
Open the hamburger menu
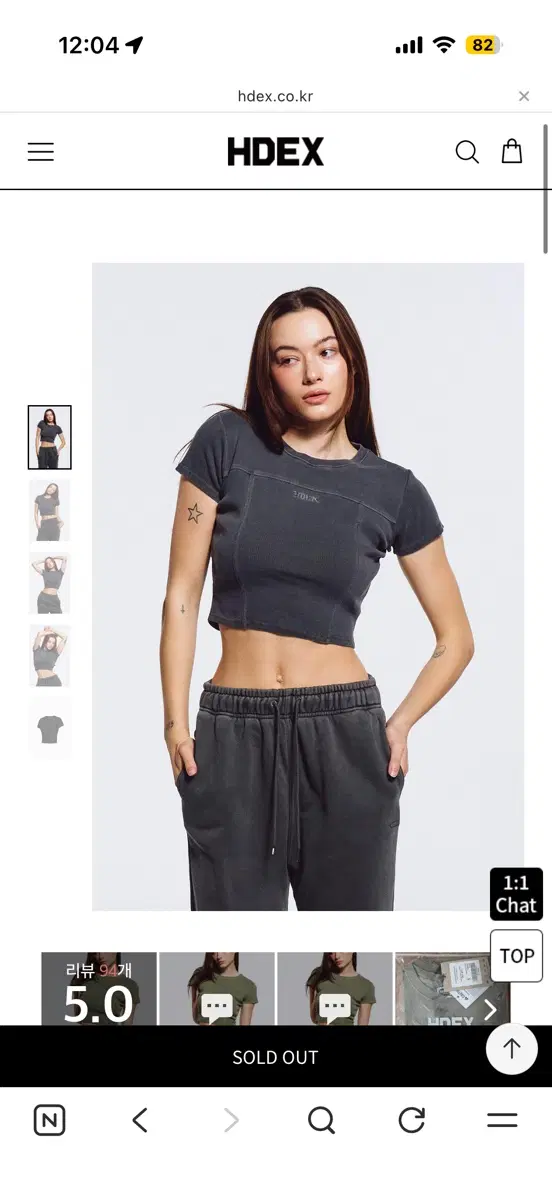coord(40,152)
